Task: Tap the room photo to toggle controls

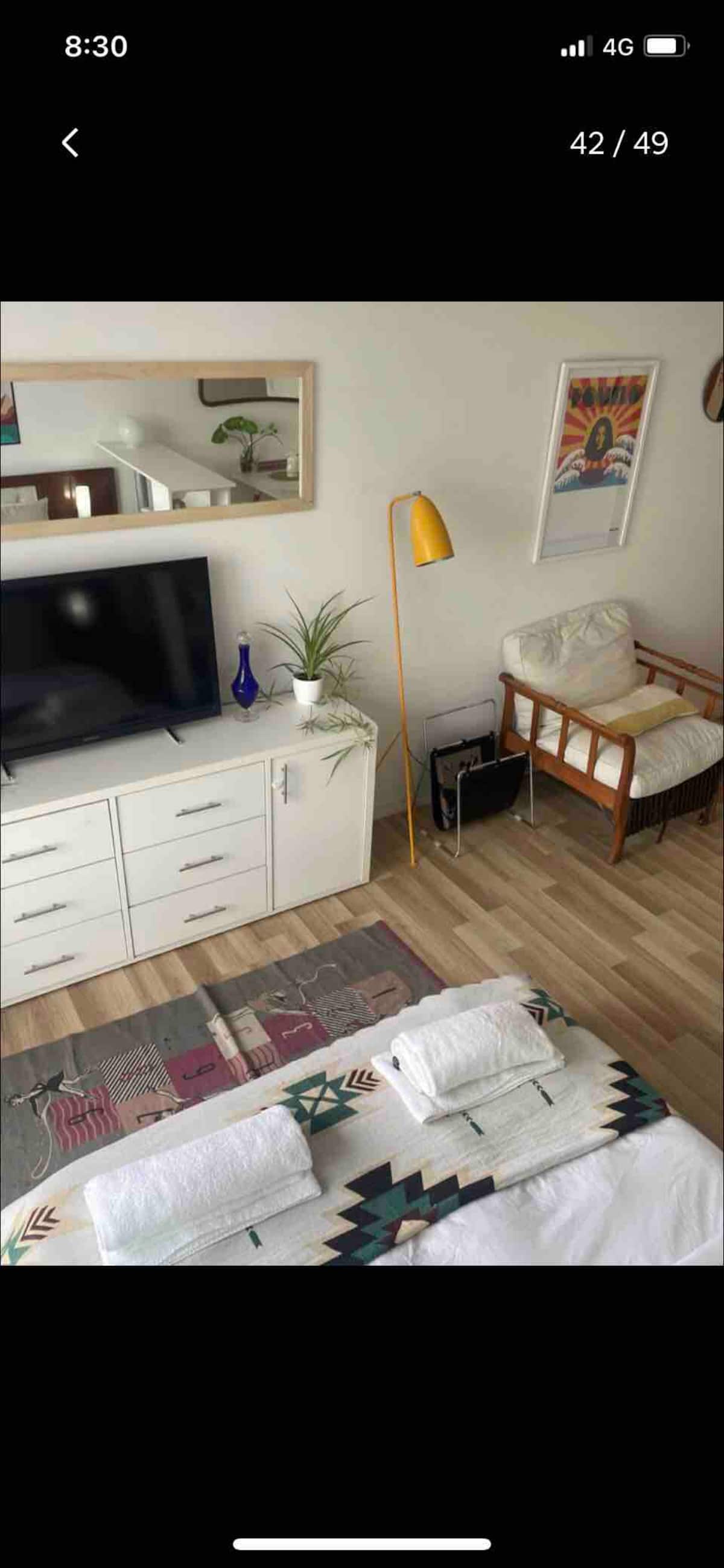Action: point(361,784)
